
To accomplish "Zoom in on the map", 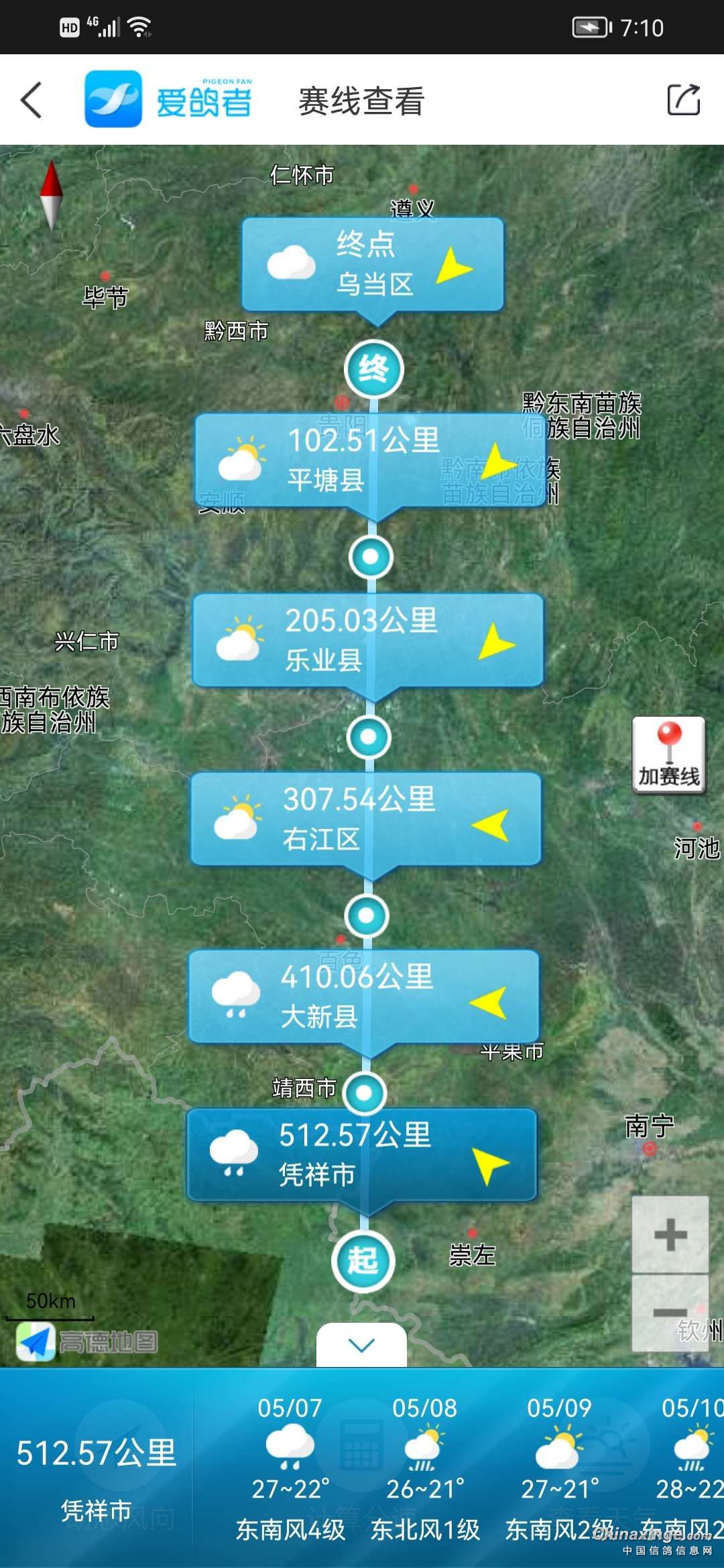I will pyautogui.click(x=670, y=1235).
